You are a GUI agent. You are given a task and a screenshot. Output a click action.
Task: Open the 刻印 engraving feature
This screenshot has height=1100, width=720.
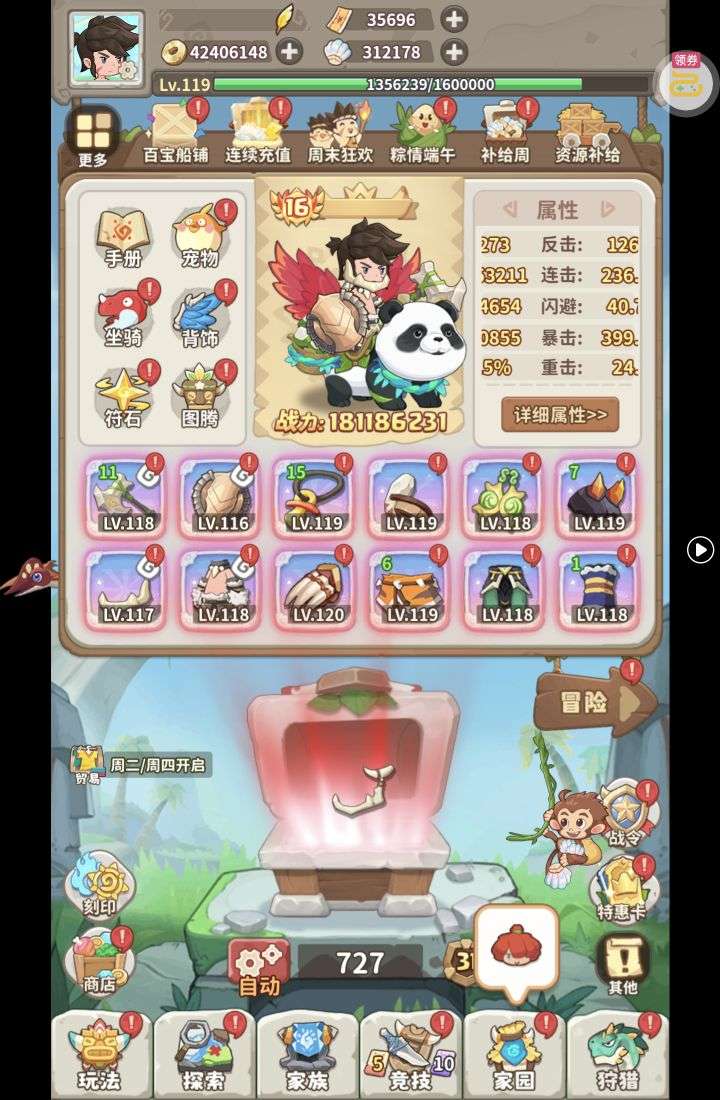pos(99,886)
